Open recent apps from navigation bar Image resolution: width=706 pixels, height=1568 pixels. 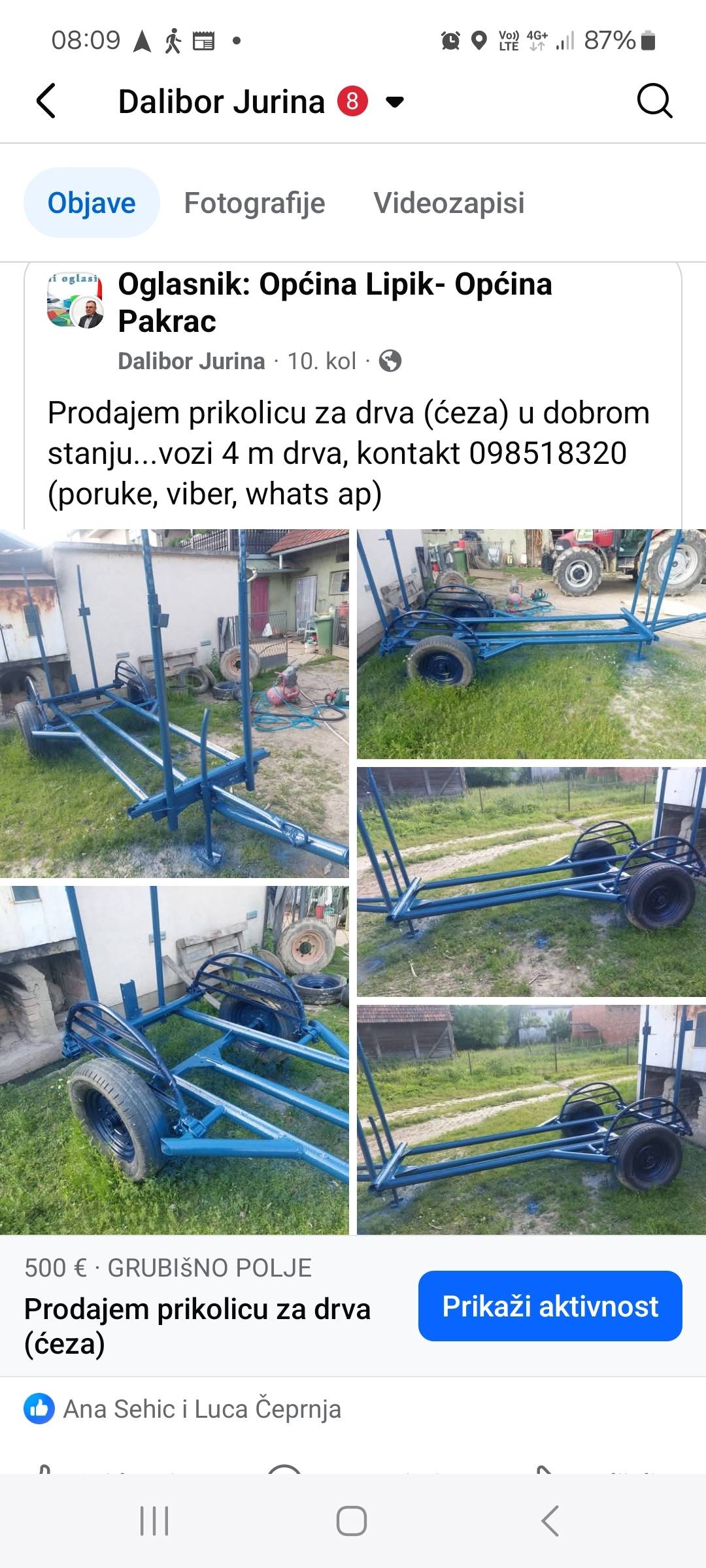[154, 1521]
